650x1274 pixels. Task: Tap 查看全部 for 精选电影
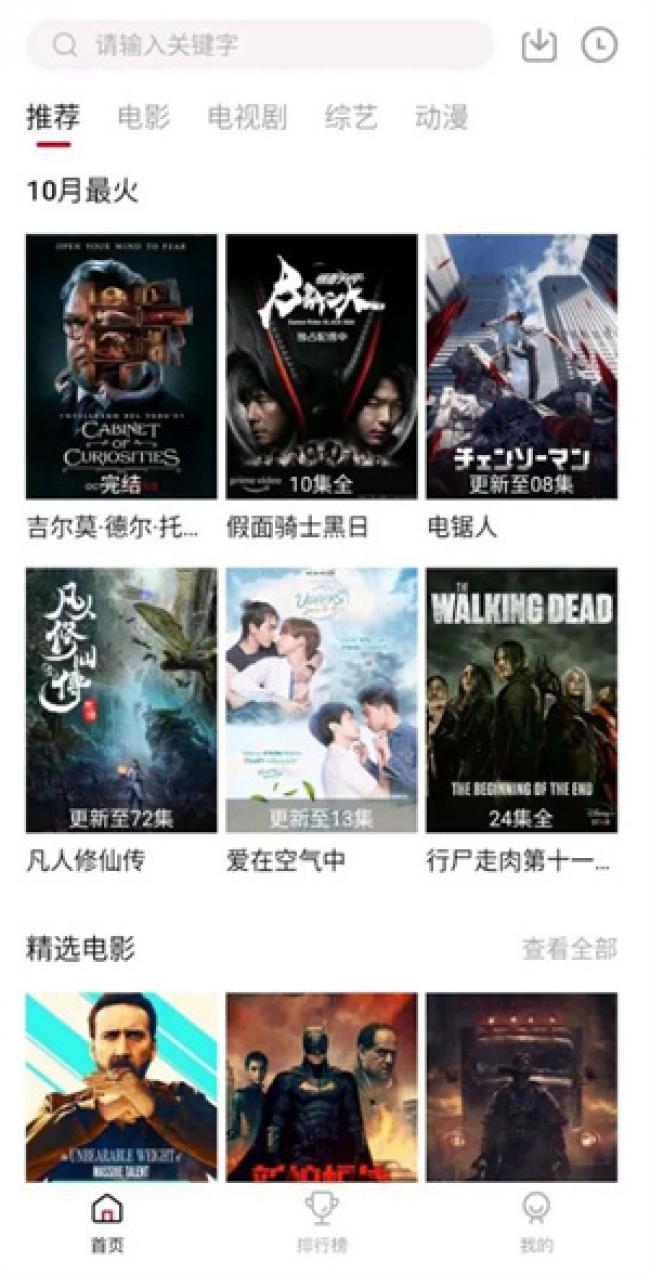pos(570,949)
